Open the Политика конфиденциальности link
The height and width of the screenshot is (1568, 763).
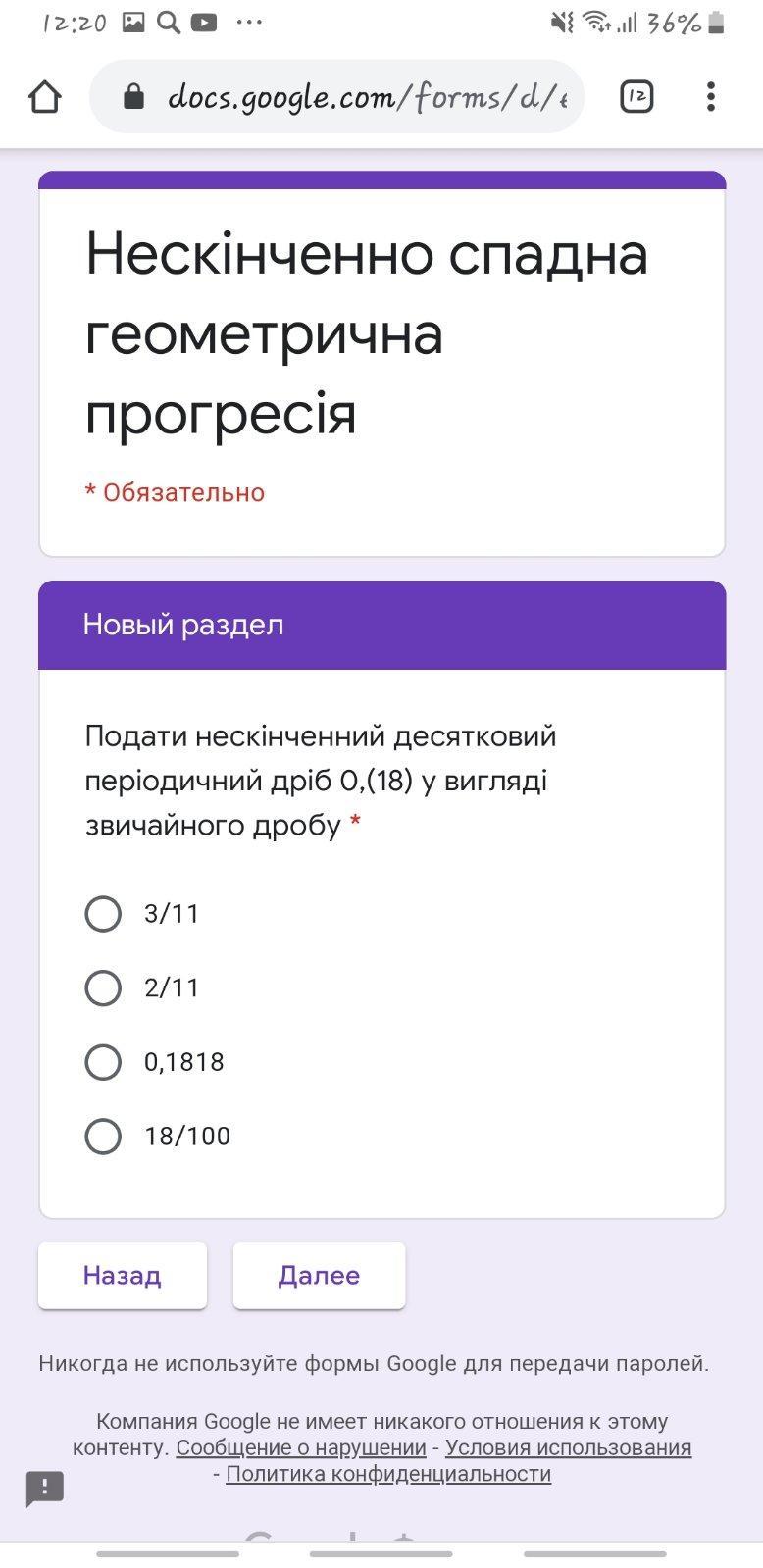(388, 1474)
